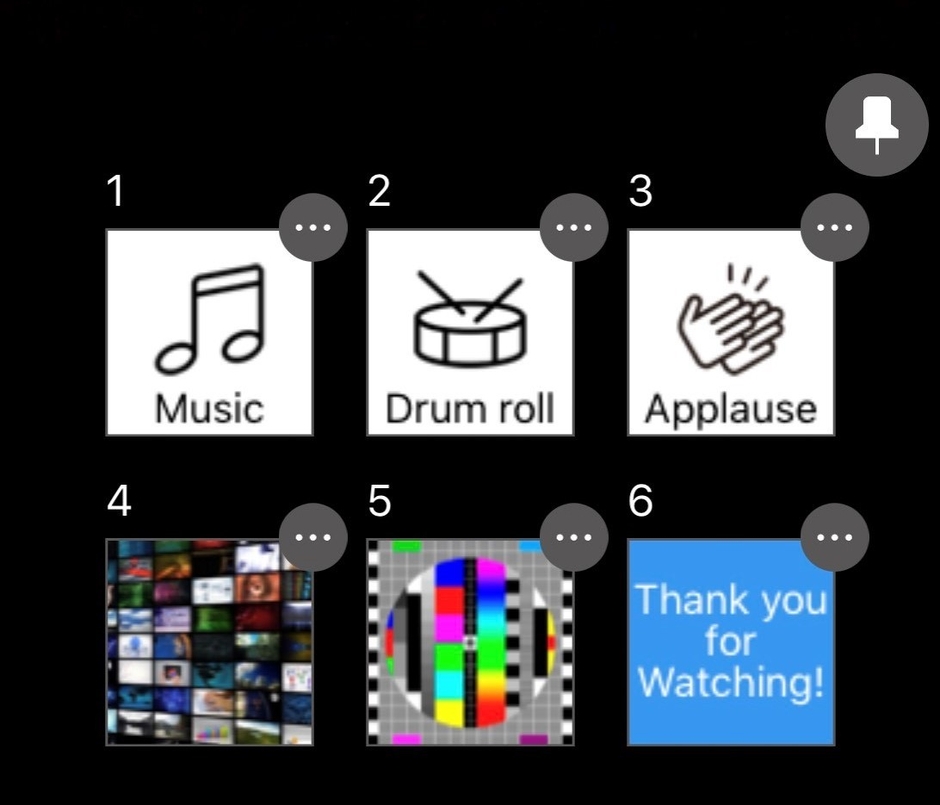Open more options for tile 4
The width and height of the screenshot is (940, 805).
pos(313,538)
